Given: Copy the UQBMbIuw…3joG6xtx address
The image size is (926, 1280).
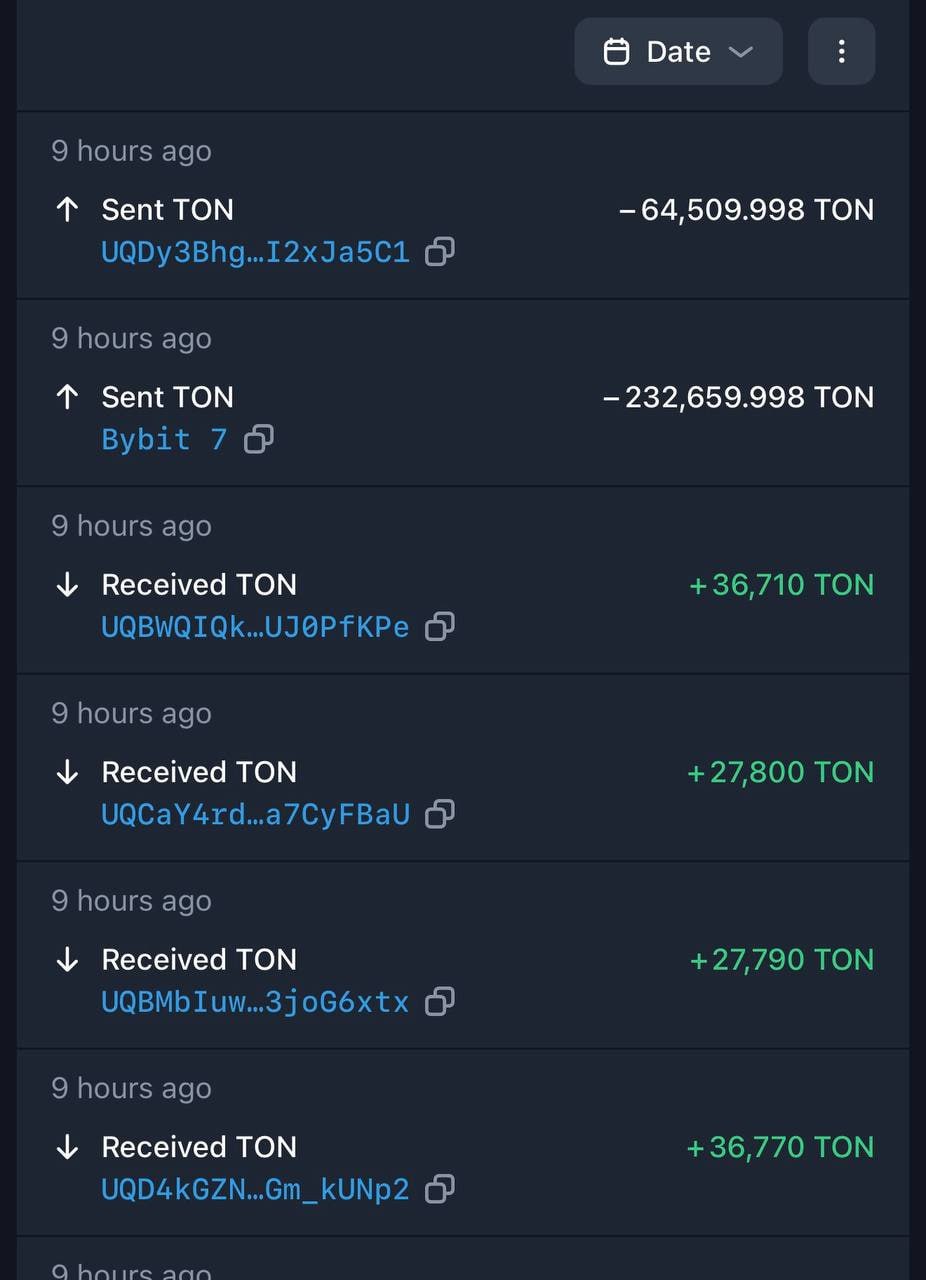Looking at the screenshot, I should [x=440, y=1002].
